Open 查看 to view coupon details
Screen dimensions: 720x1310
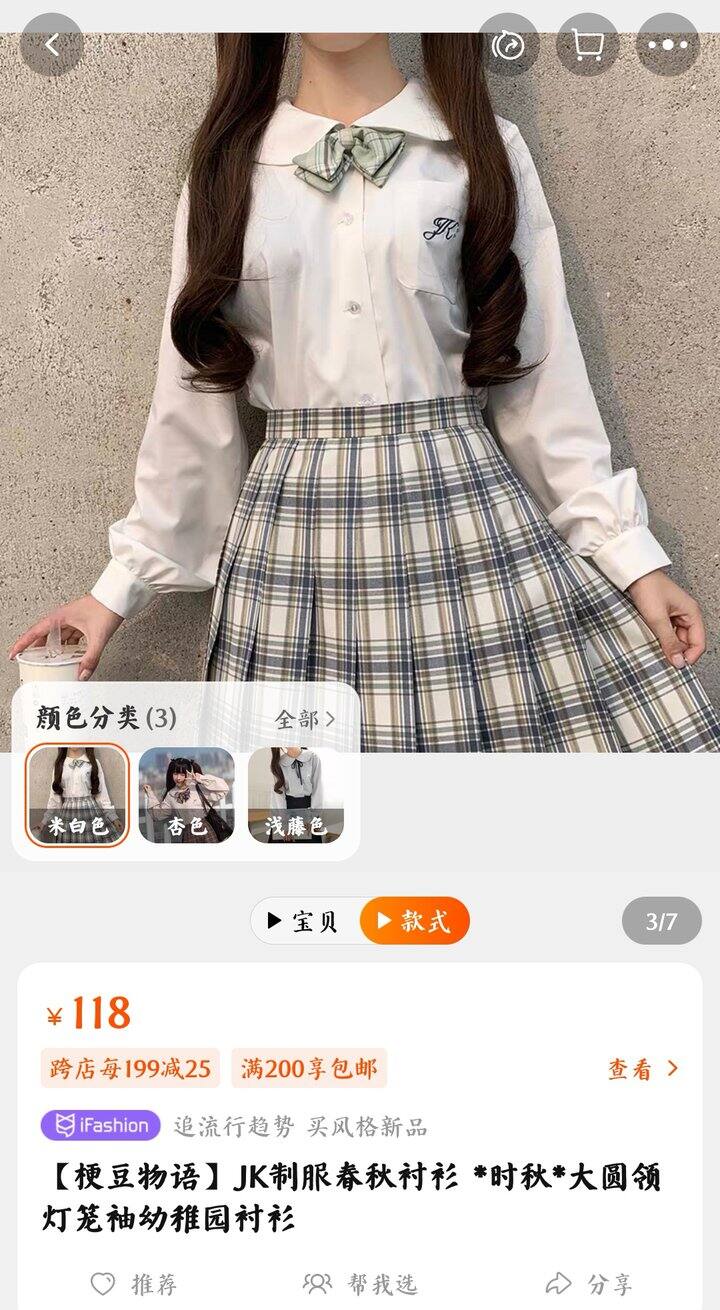coord(643,1069)
